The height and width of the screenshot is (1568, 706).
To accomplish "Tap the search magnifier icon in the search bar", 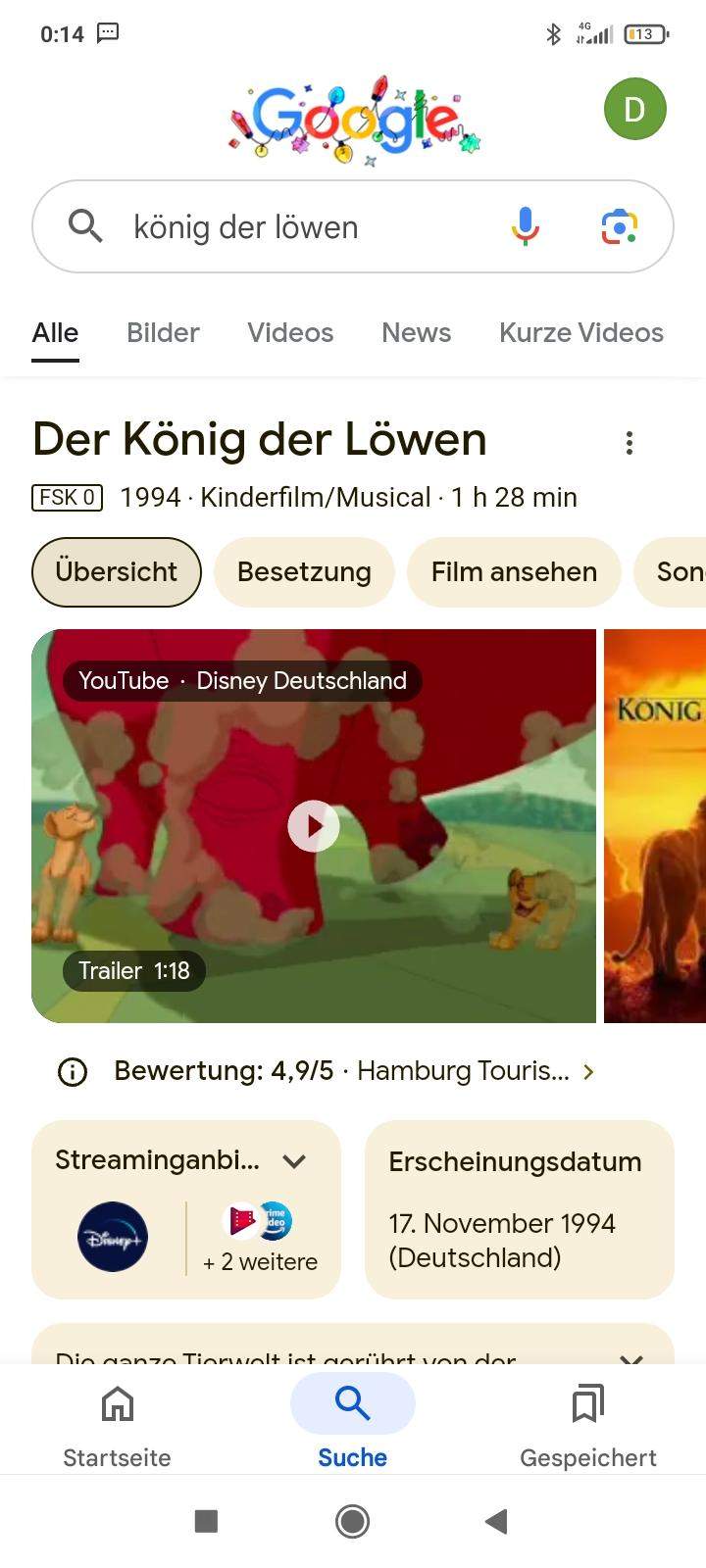I will [85, 226].
